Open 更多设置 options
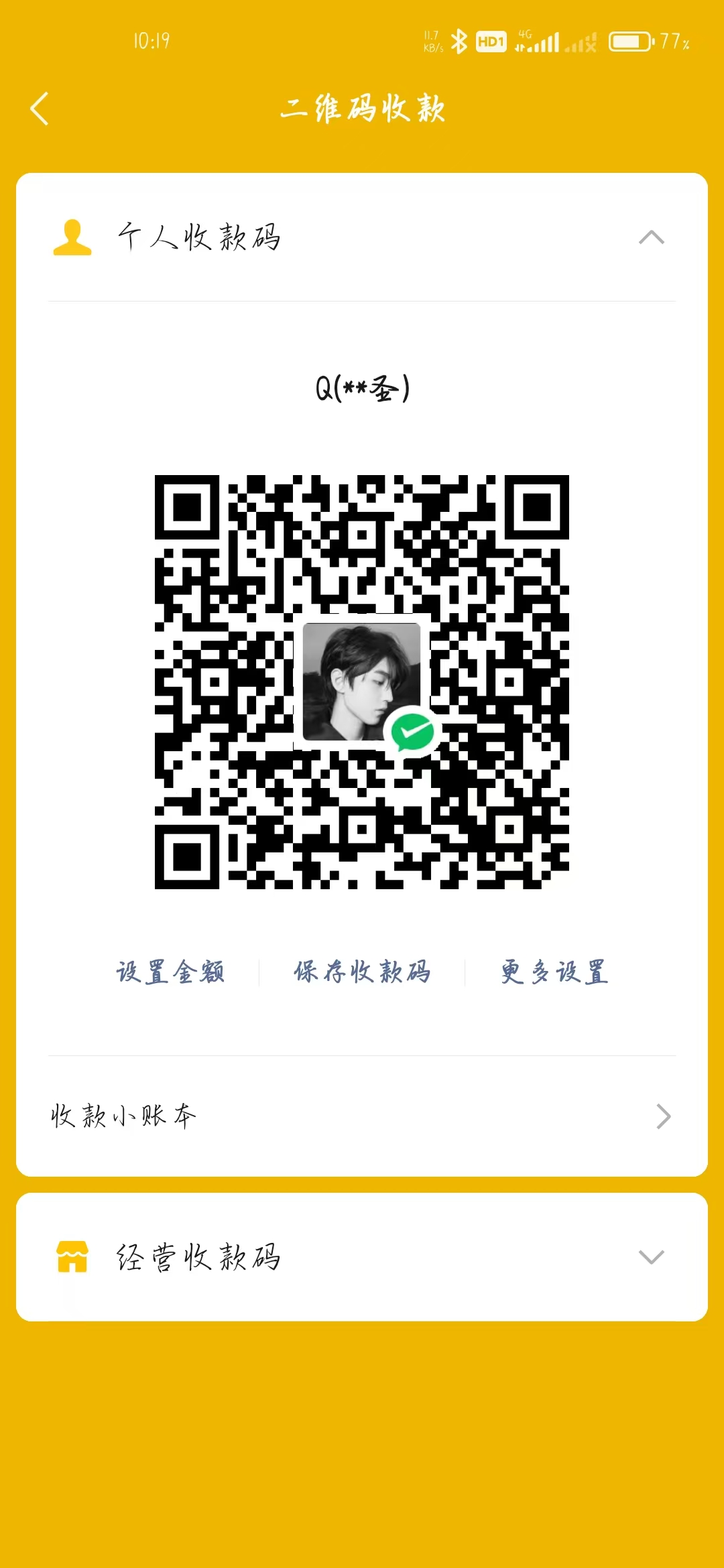 tap(554, 972)
